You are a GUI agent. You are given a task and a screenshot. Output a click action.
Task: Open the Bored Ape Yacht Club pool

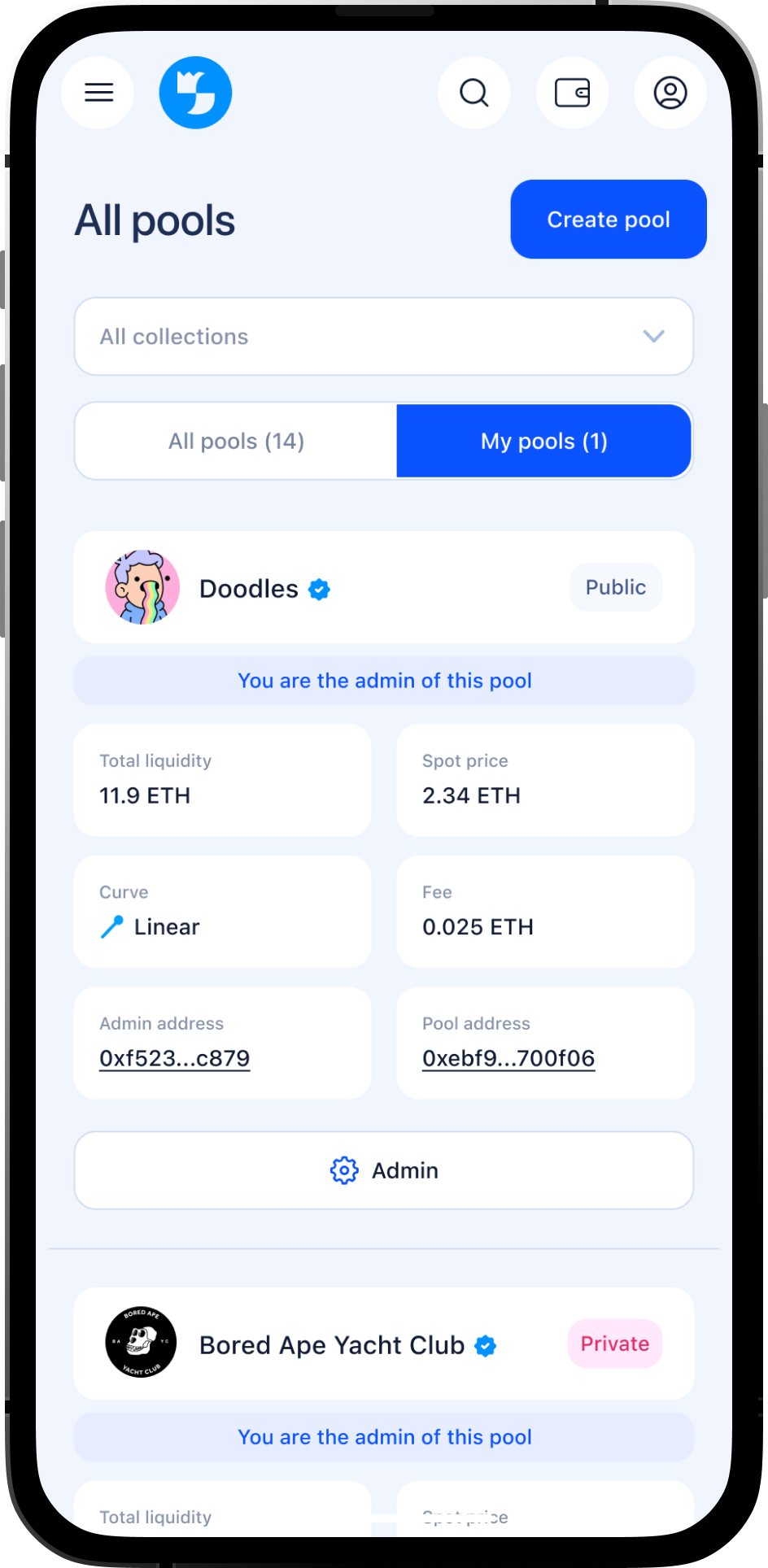tap(332, 1344)
